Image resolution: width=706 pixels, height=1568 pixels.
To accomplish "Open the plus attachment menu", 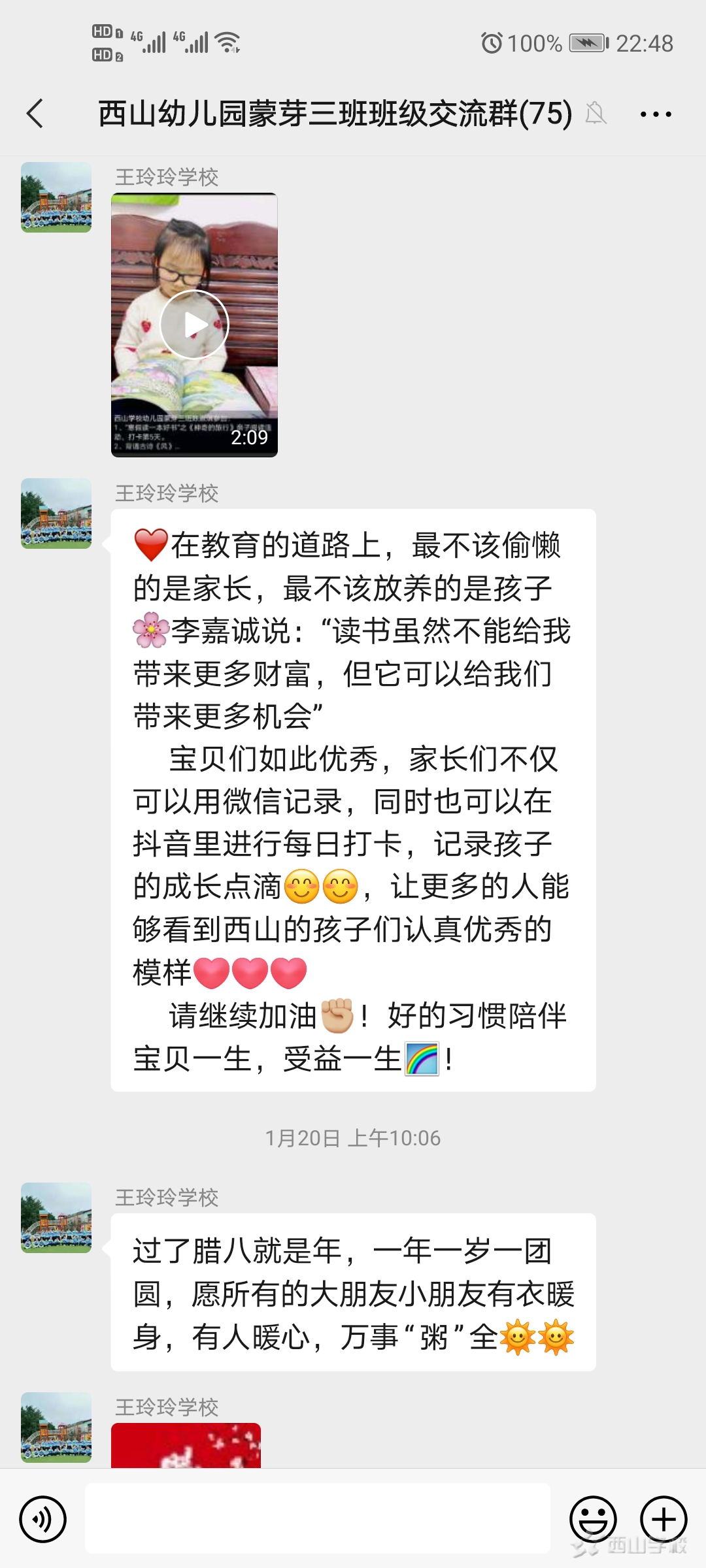I will [663, 1519].
